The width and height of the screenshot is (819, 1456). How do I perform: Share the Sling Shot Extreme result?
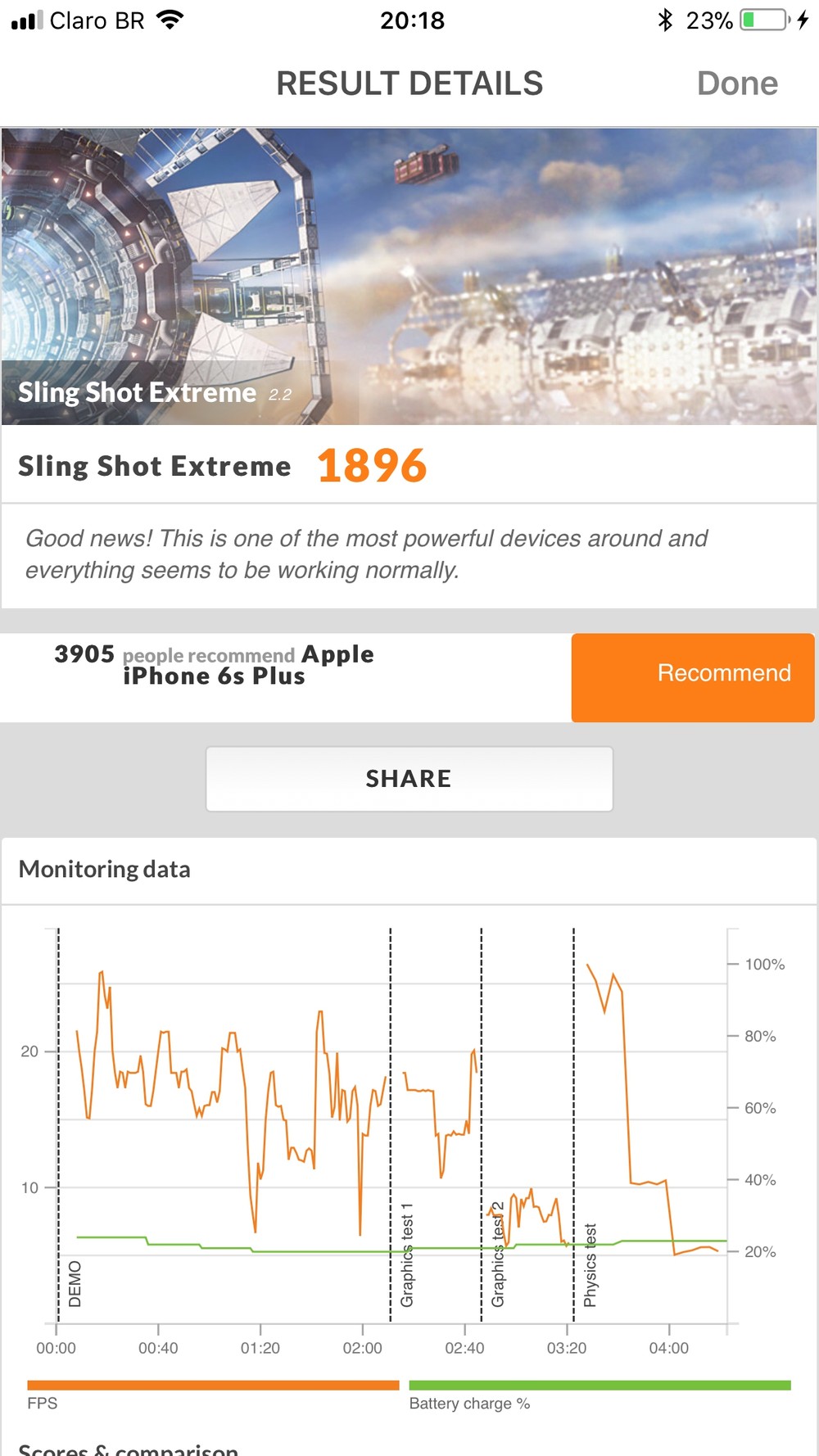click(x=409, y=779)
